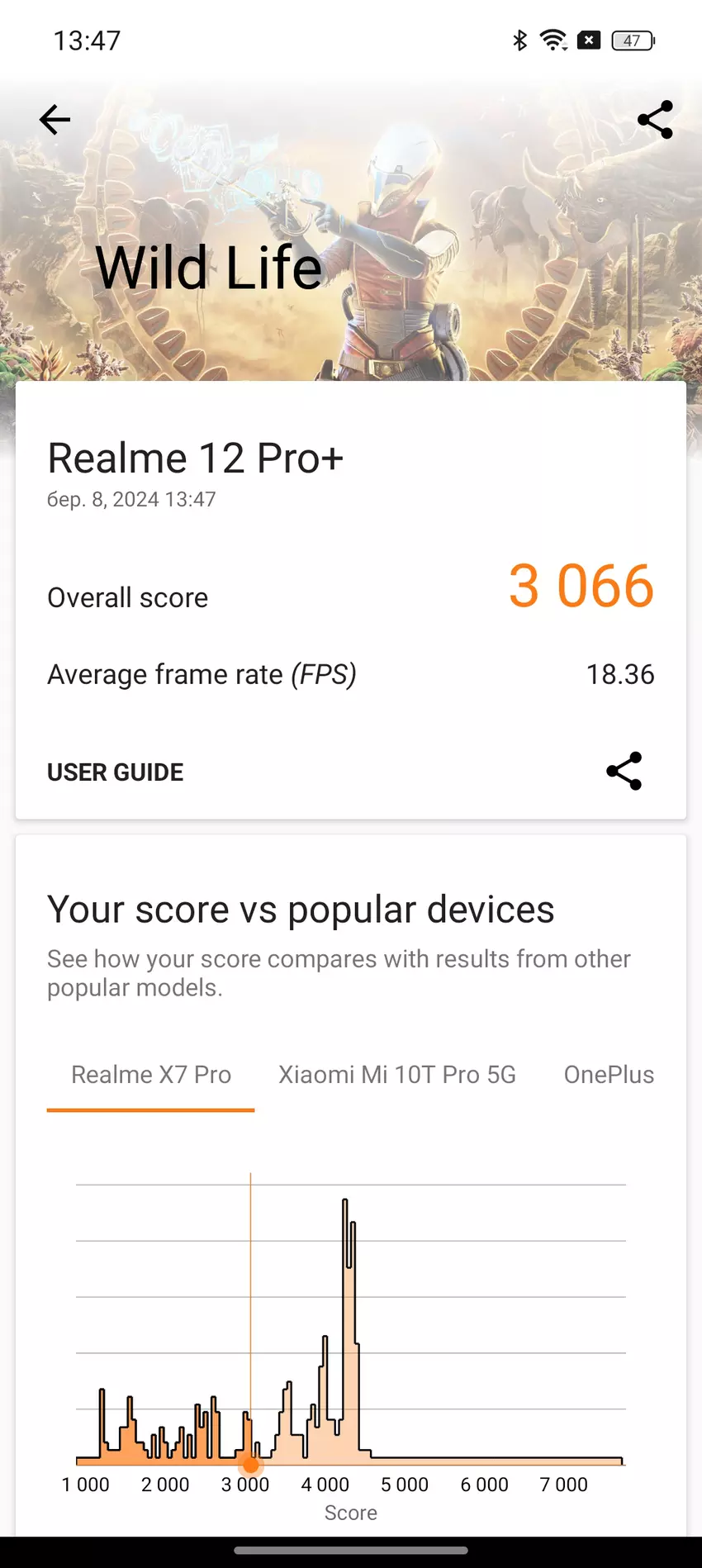Tap the score distribution chart
The image size is (702, 1568).
coord(351,1322)
